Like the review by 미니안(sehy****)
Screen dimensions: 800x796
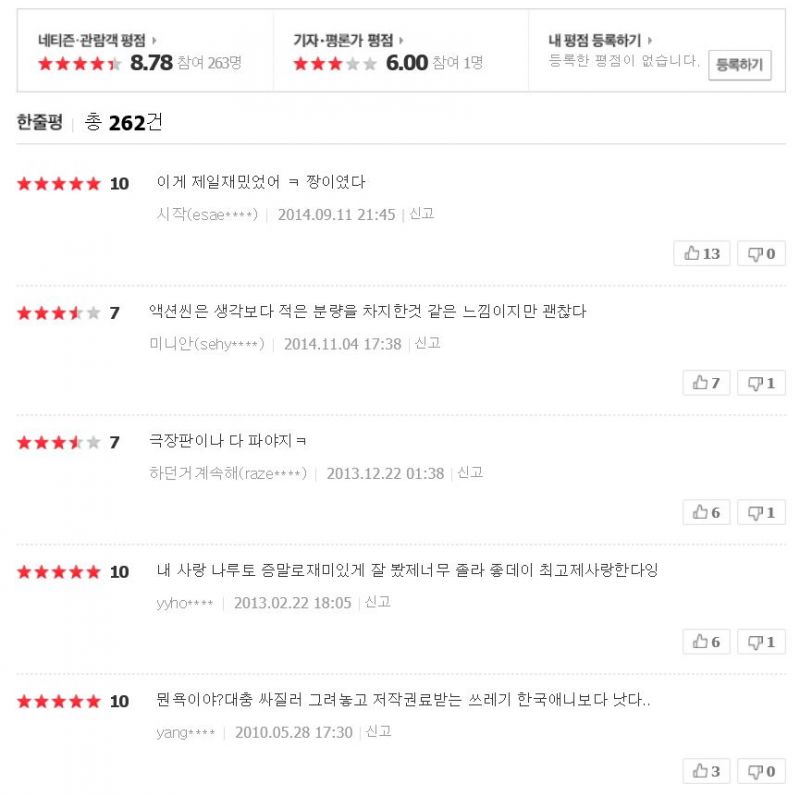(706, 382)
